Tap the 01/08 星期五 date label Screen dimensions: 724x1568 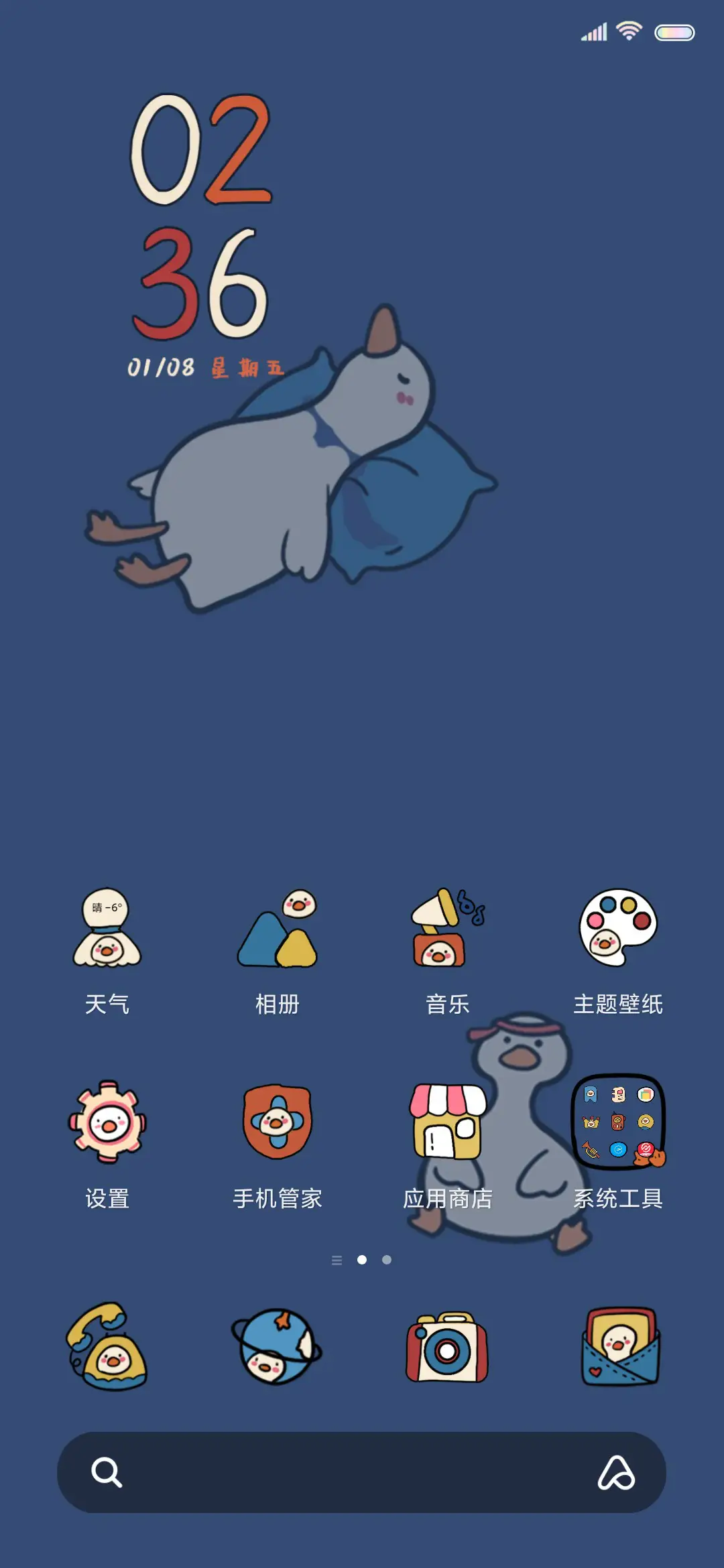coord(208,366)
